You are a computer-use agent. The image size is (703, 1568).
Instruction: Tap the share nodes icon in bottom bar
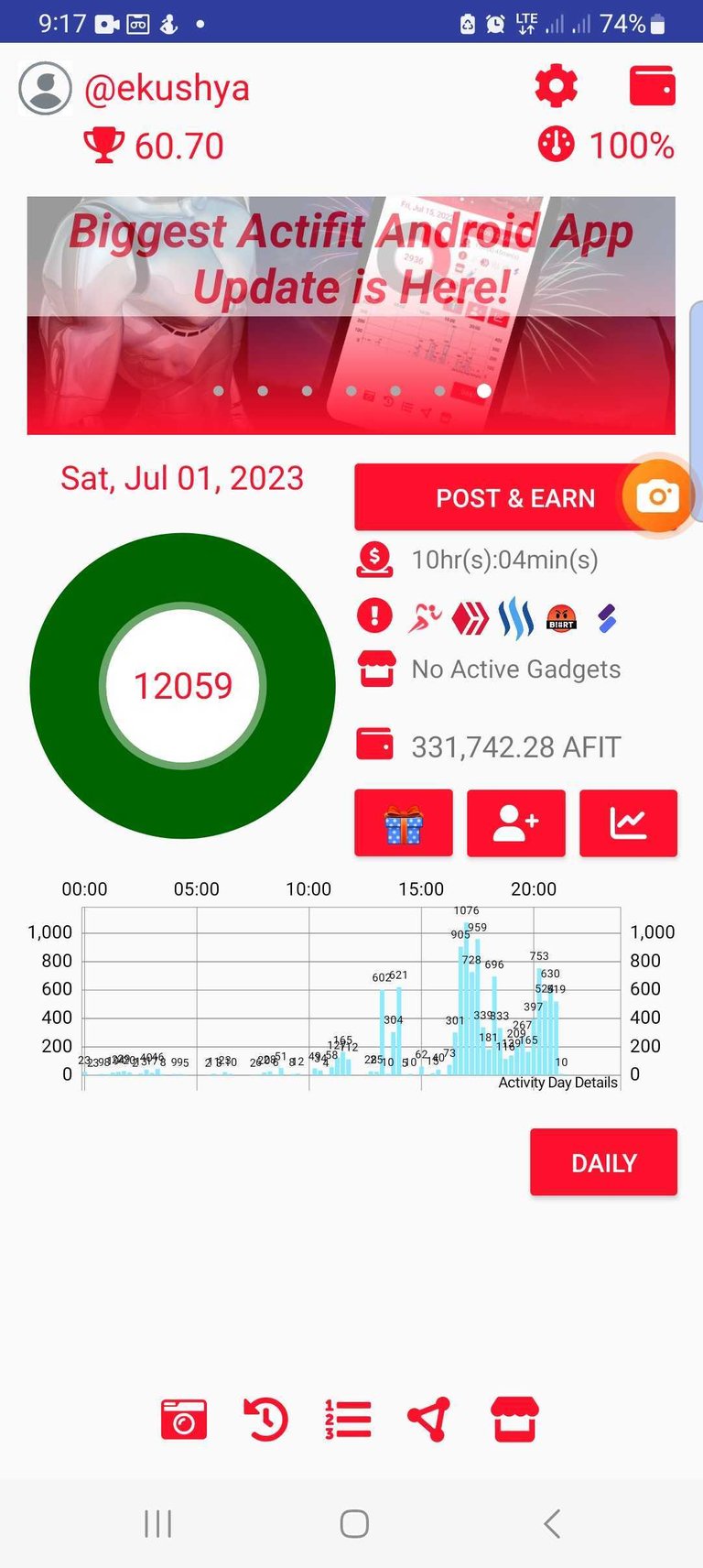pos(428,1420)
